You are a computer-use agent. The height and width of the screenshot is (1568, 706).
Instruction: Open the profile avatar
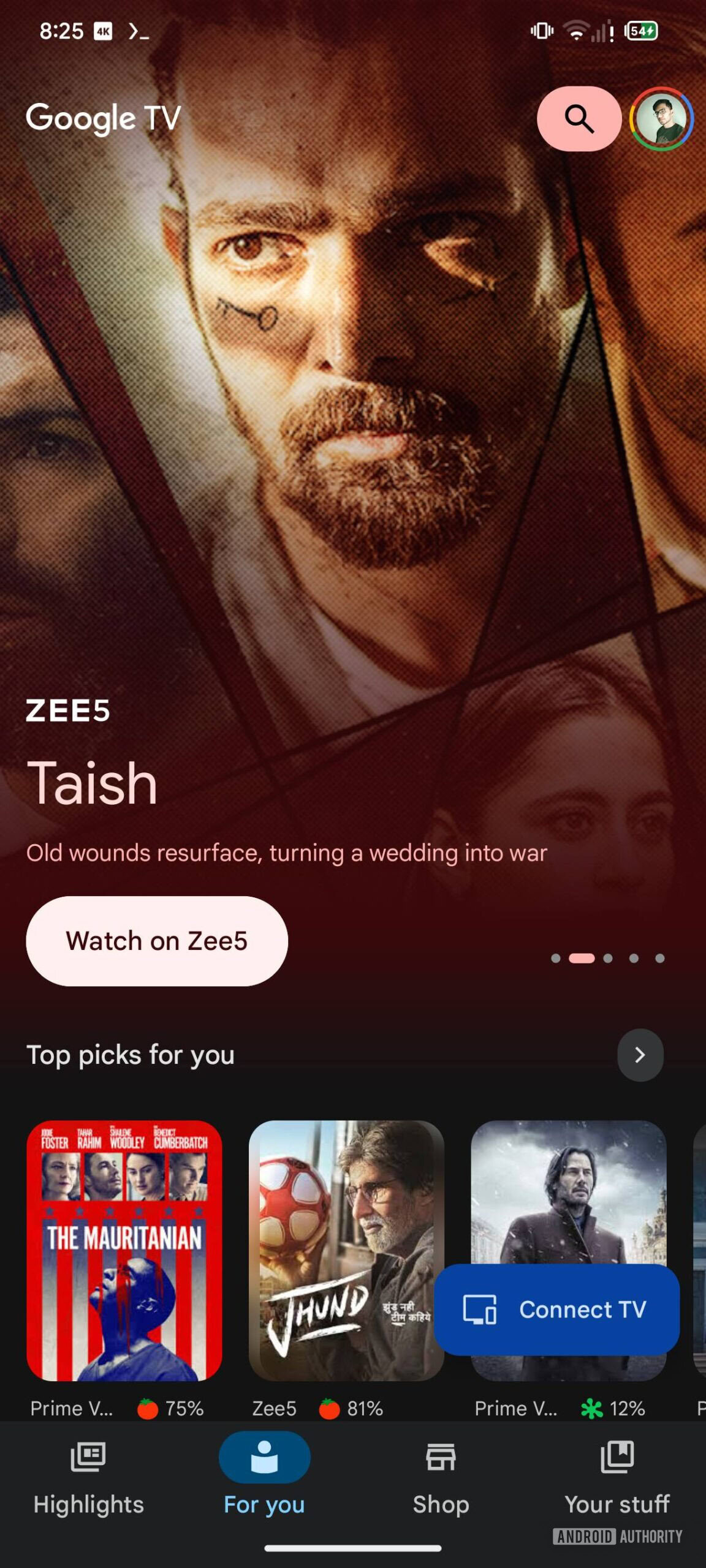[661, 119]
